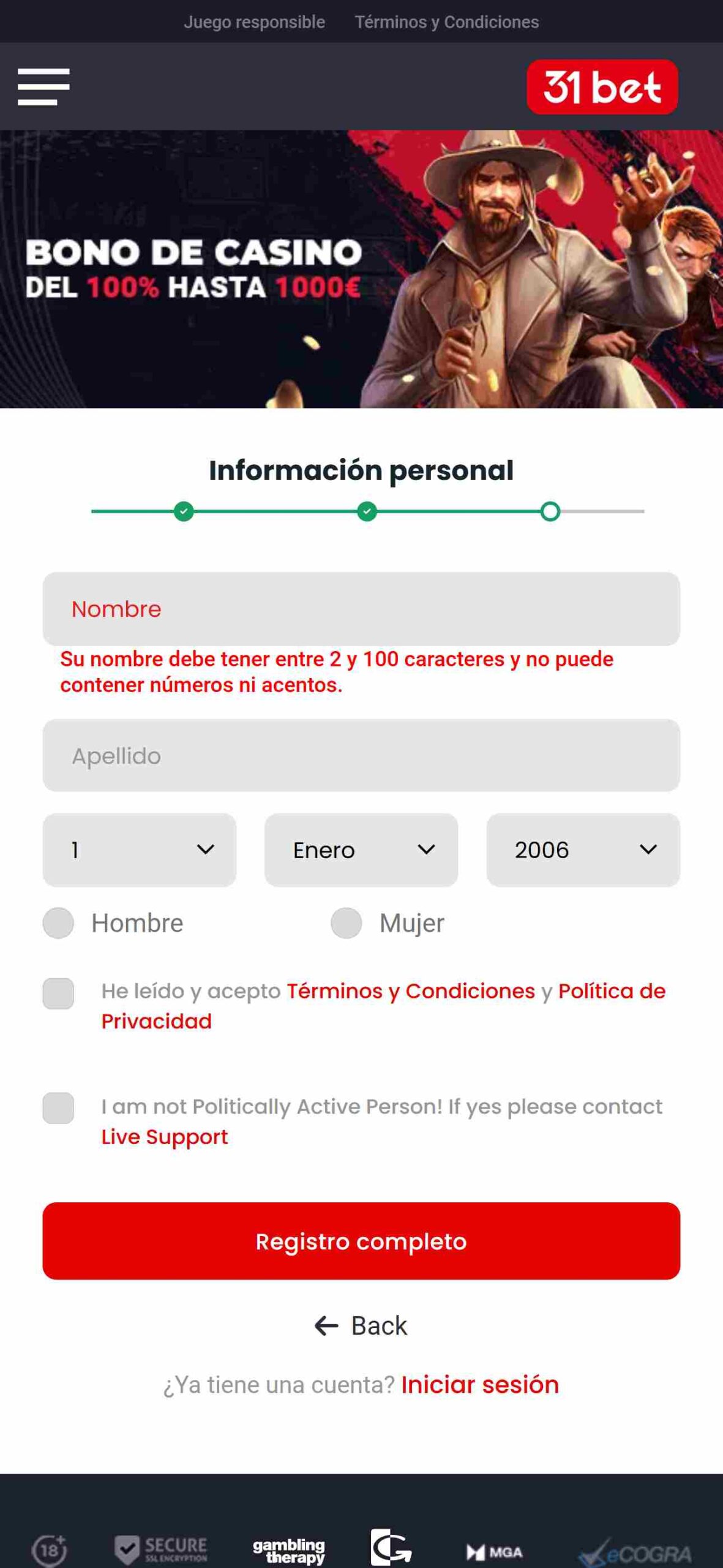Open Términos y Condiciones in top bar

tap(446, 22)
